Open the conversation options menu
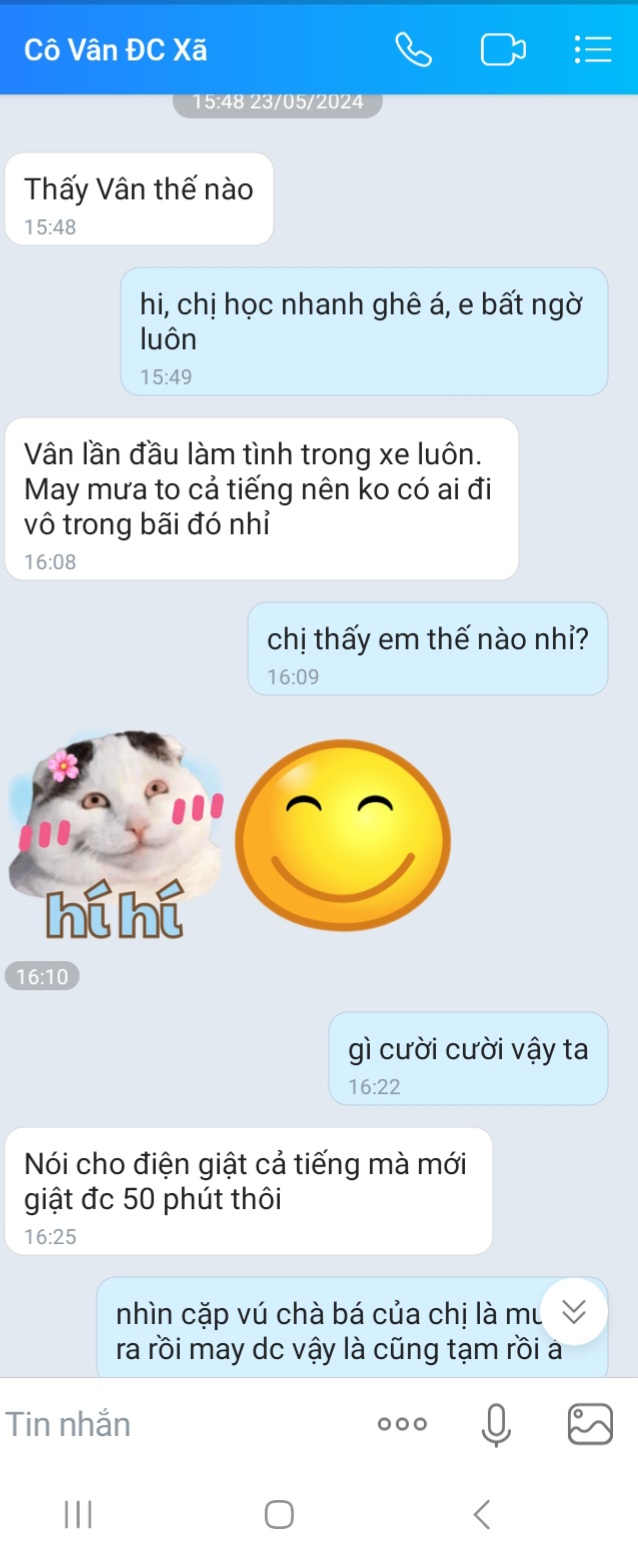Screen dimensions: 638x1559 click(x=592, y=49)
